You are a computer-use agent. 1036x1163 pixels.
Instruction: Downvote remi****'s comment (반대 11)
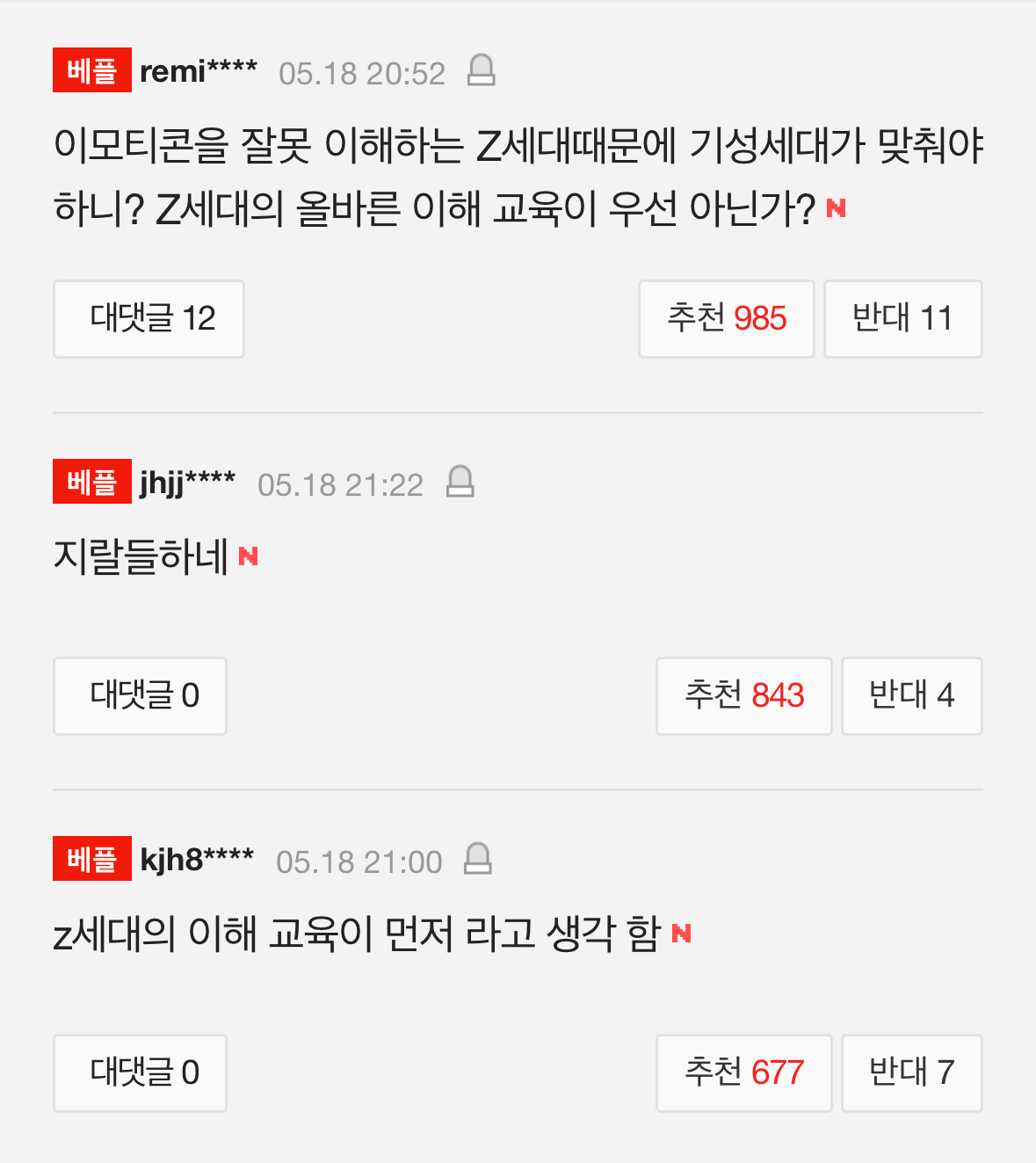pyautogui.click(x=902, y=319)
